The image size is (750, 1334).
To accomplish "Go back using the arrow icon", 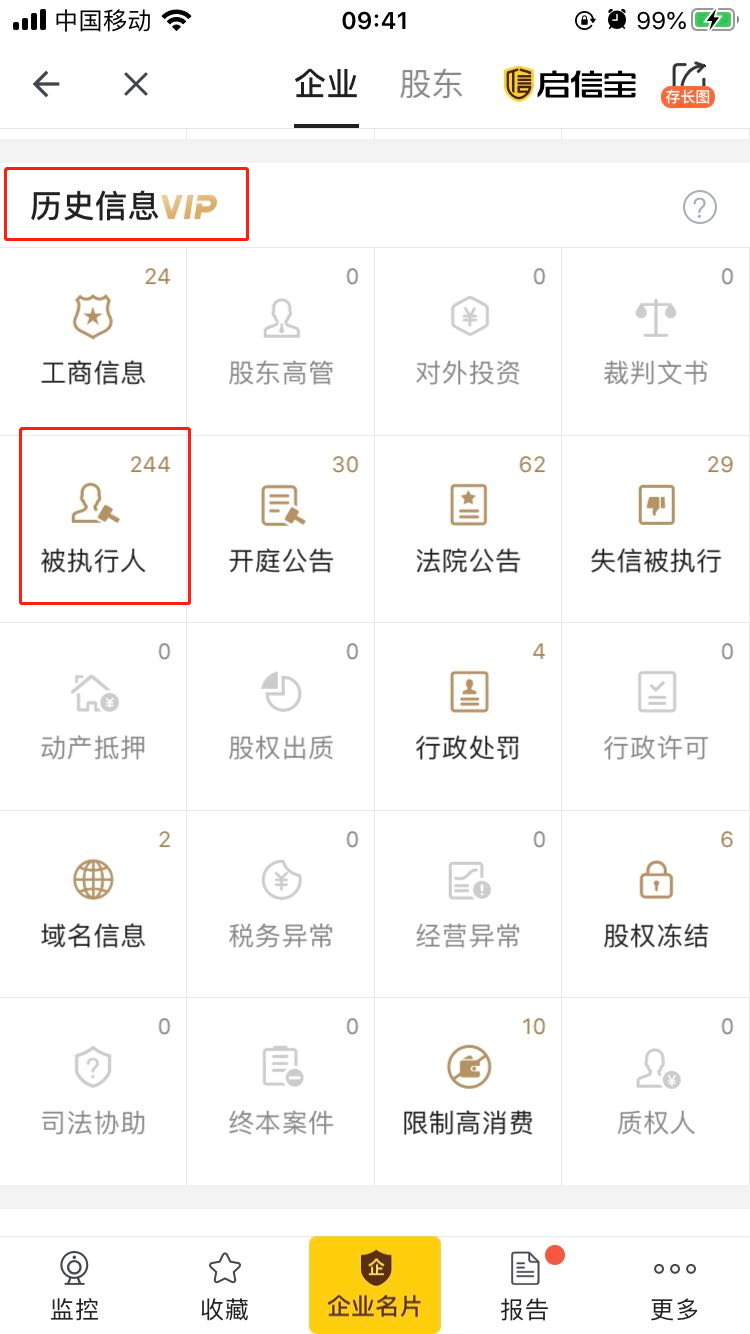I will click(x=46, y=85).
